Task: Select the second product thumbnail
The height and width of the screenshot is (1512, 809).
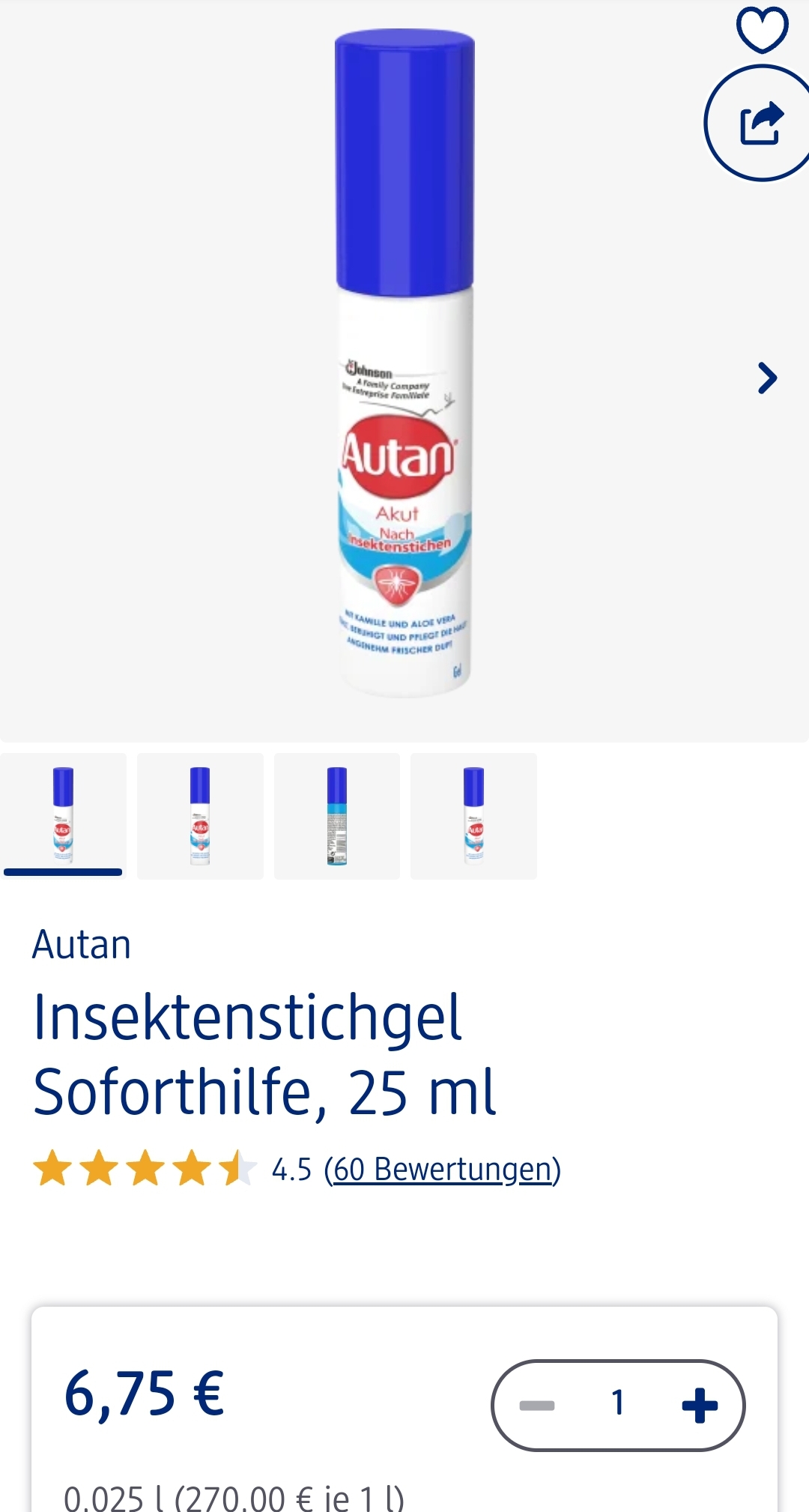Action: click(200, 815)
